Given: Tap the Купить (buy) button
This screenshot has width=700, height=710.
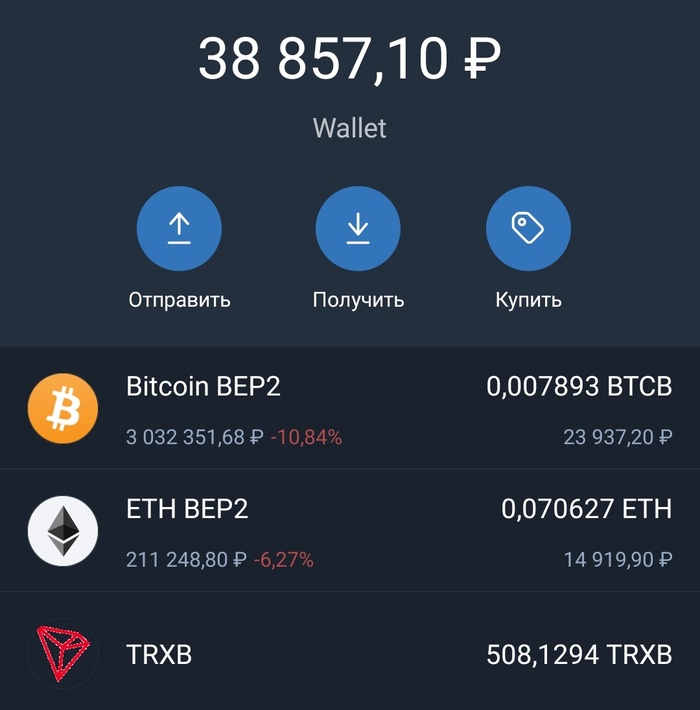Looking at the screenshot, I should click(528, 229).
